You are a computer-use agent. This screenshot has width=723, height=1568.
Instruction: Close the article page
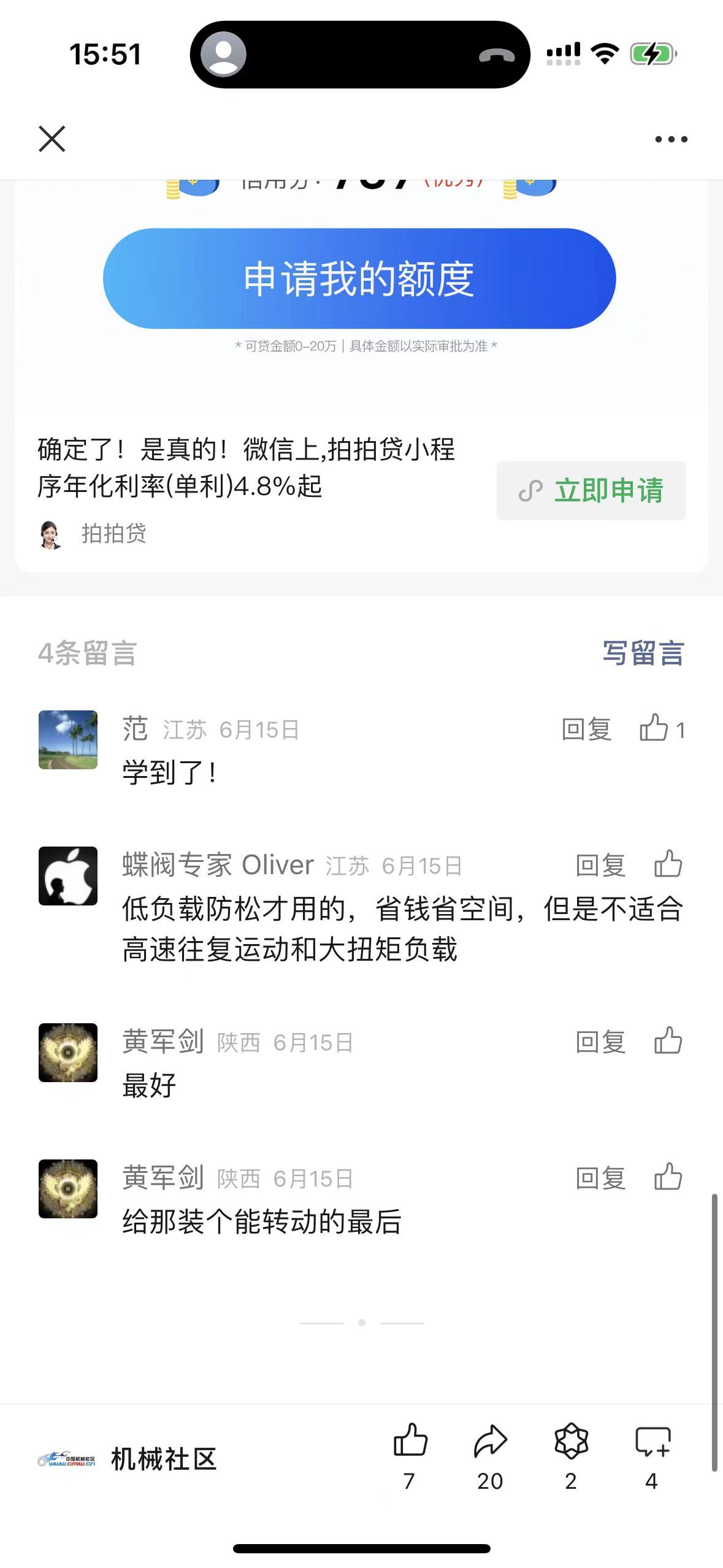(52, 139)
